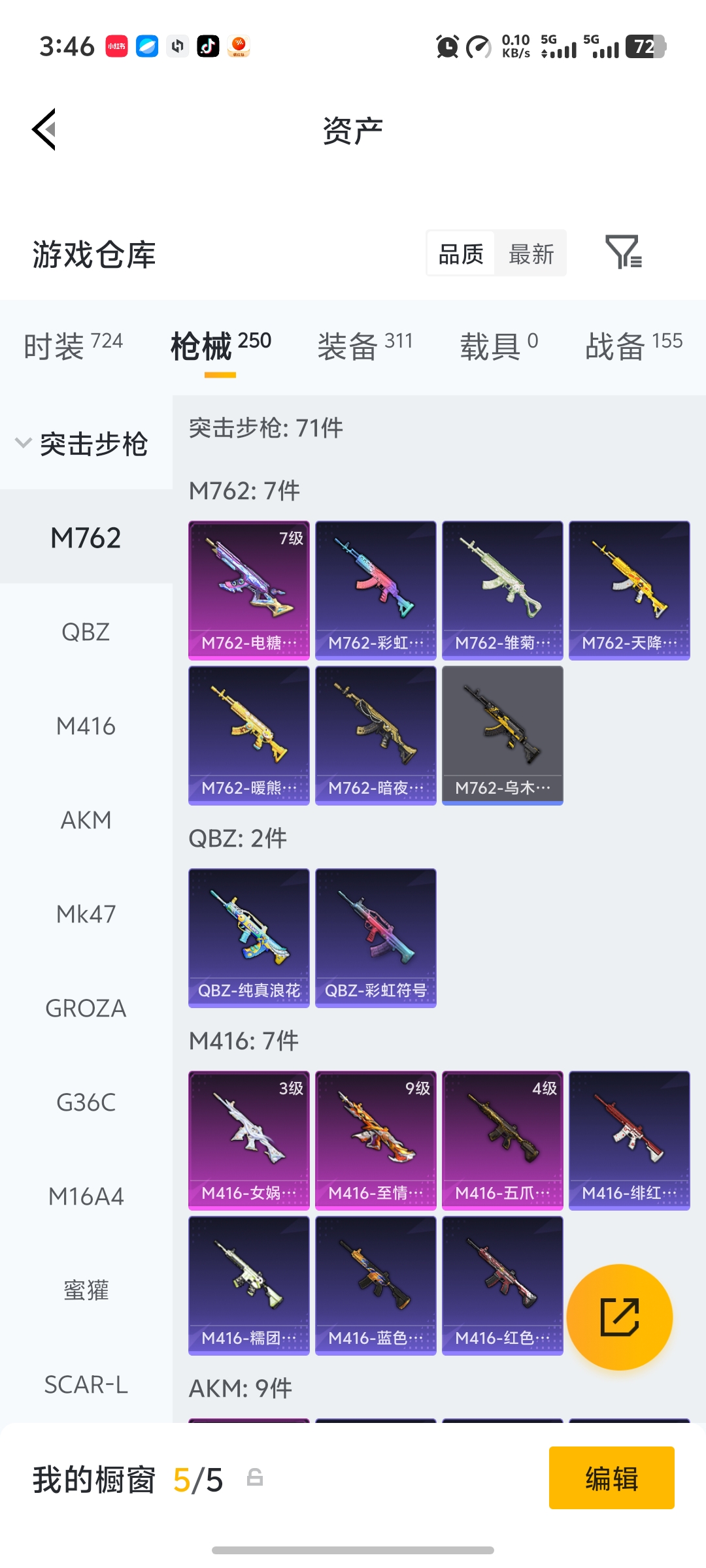Image resolution: width=706 pixels, height=1568 pixels.
Task: Sort the warehouse by 最新
Action: pos(531,253)
